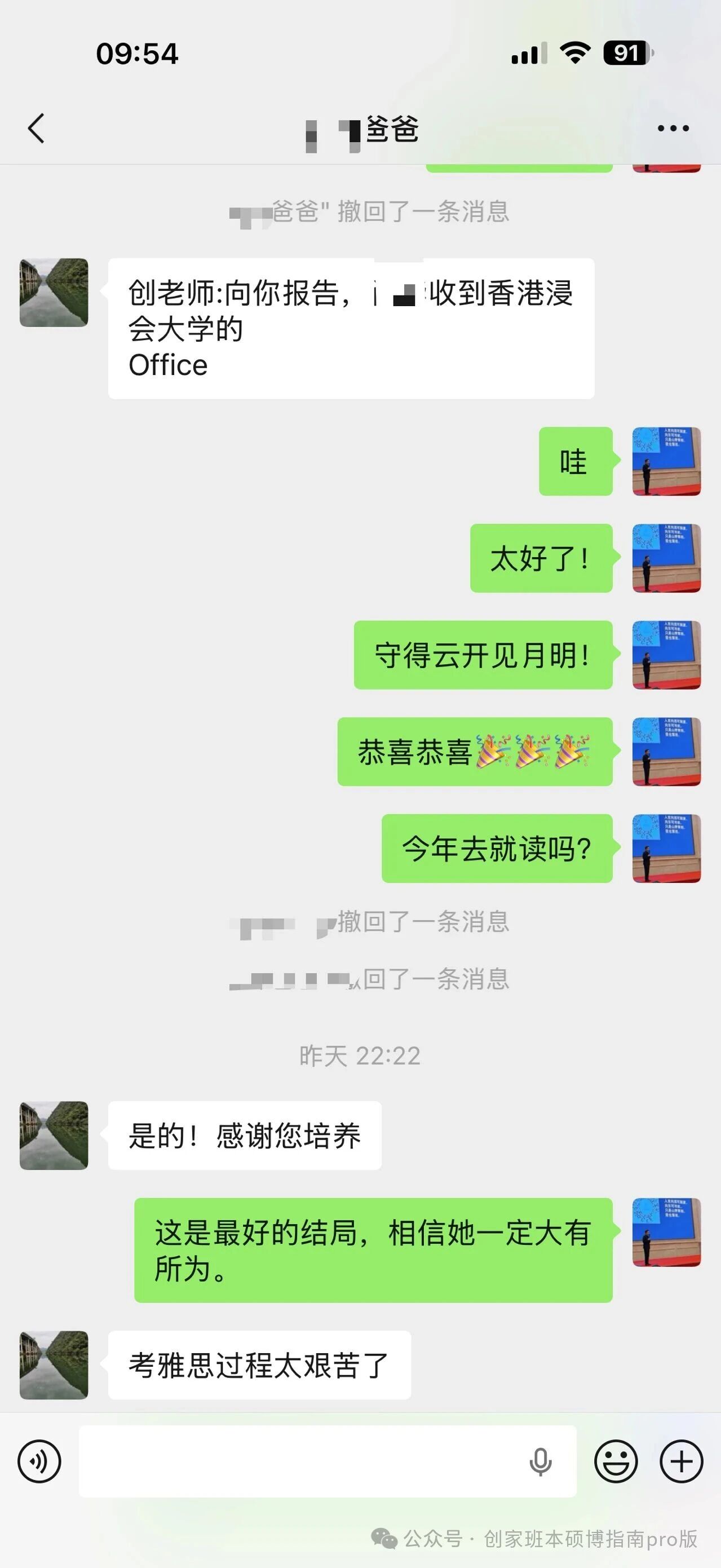Go back to the chat list
The image size is (721, 1568).
tap(36, 129)
